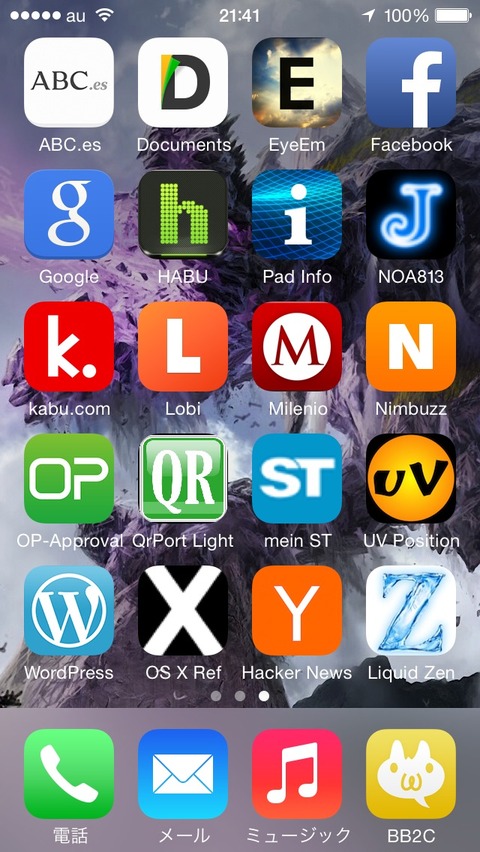Launch the Documents app

(x=183, y=83)
